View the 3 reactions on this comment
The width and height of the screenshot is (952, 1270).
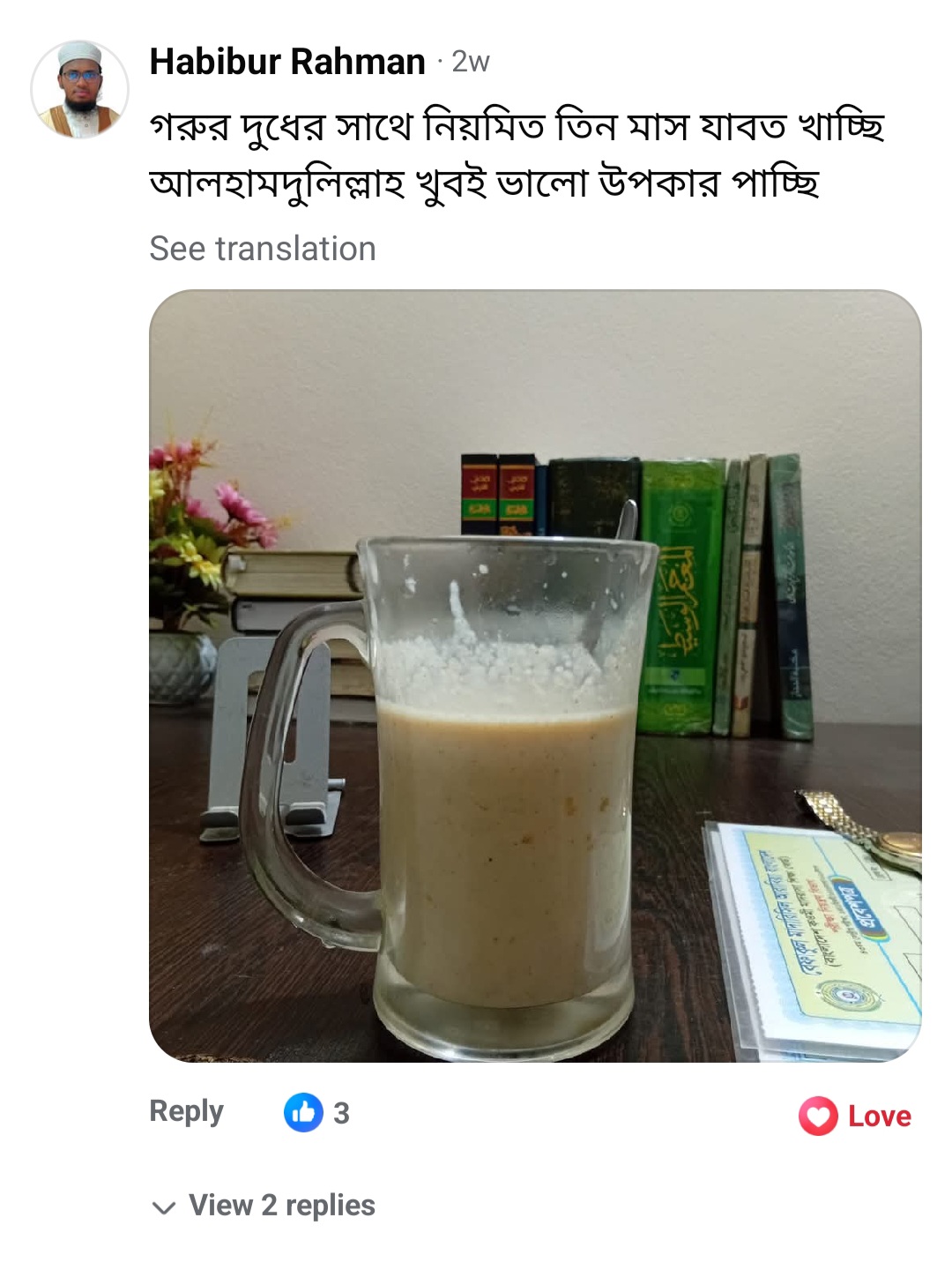[317, 1113]
